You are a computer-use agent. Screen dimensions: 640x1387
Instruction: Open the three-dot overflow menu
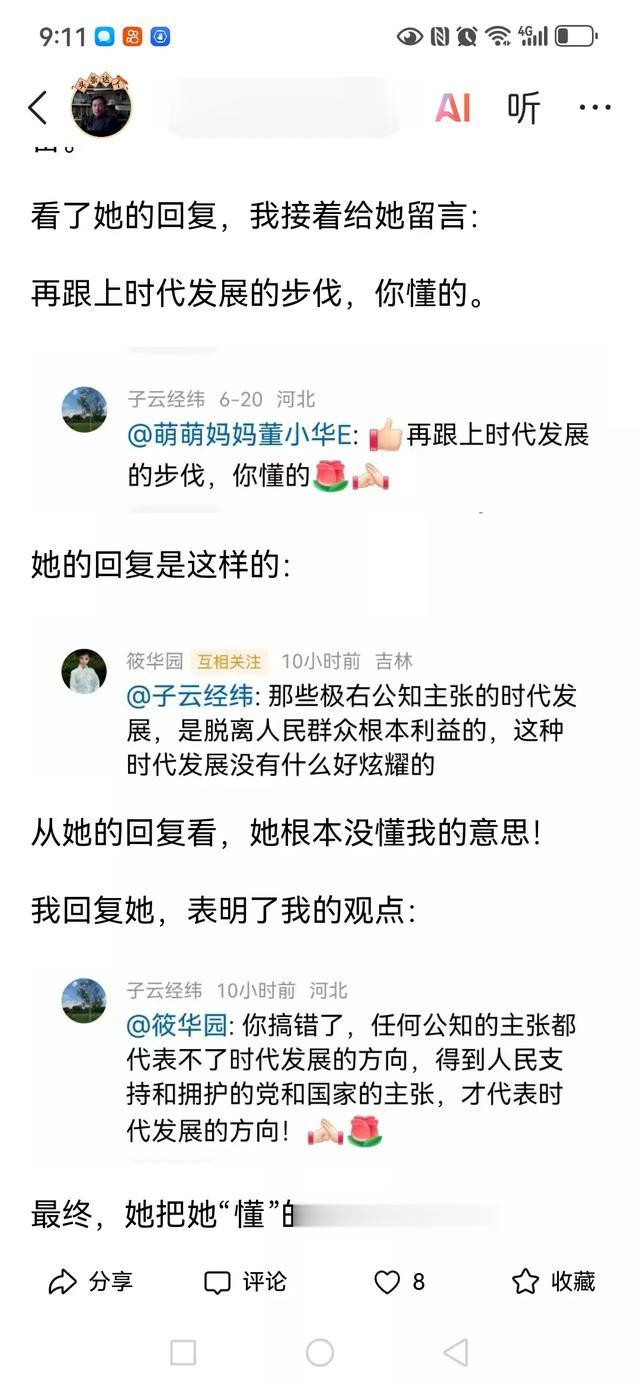tap(595, 107)
